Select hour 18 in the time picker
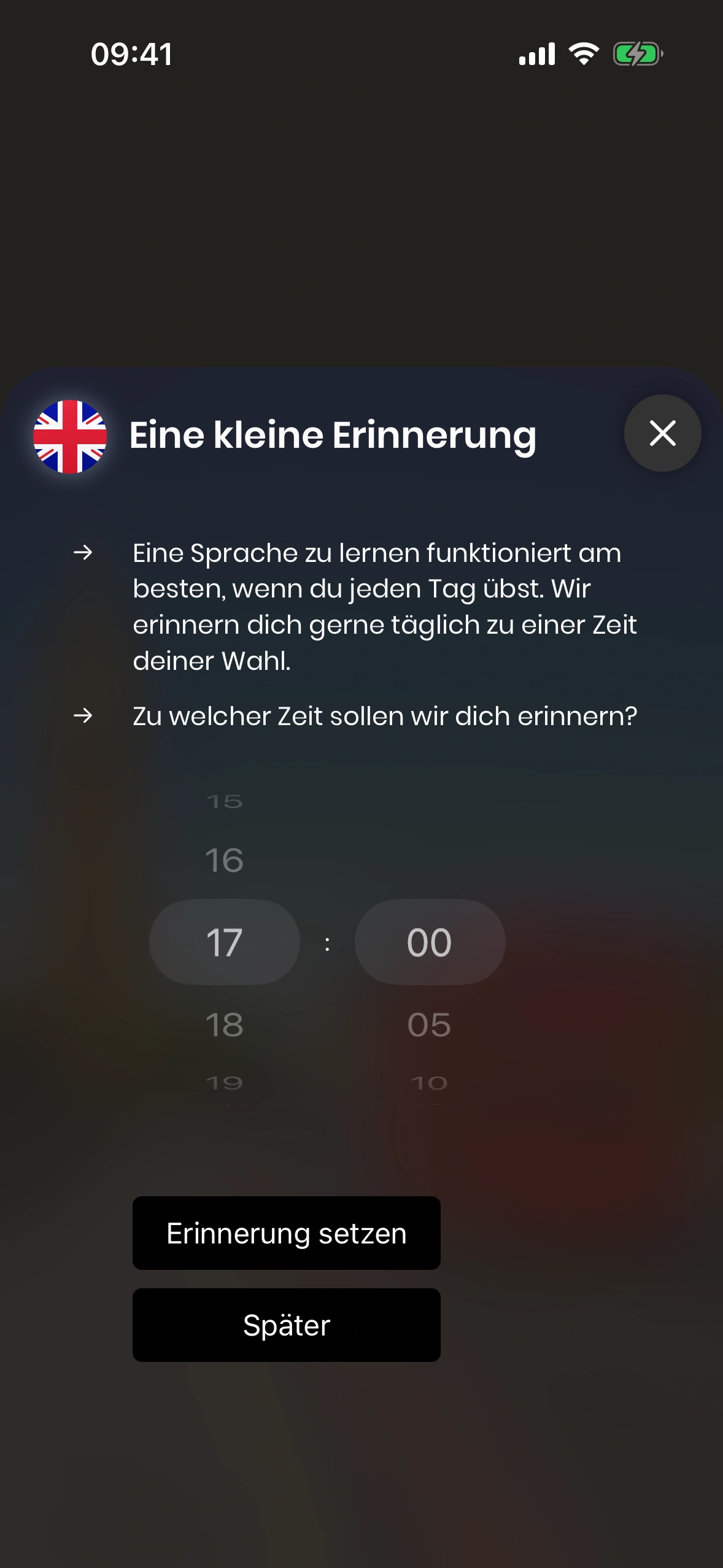 [x=224, y=1024]
